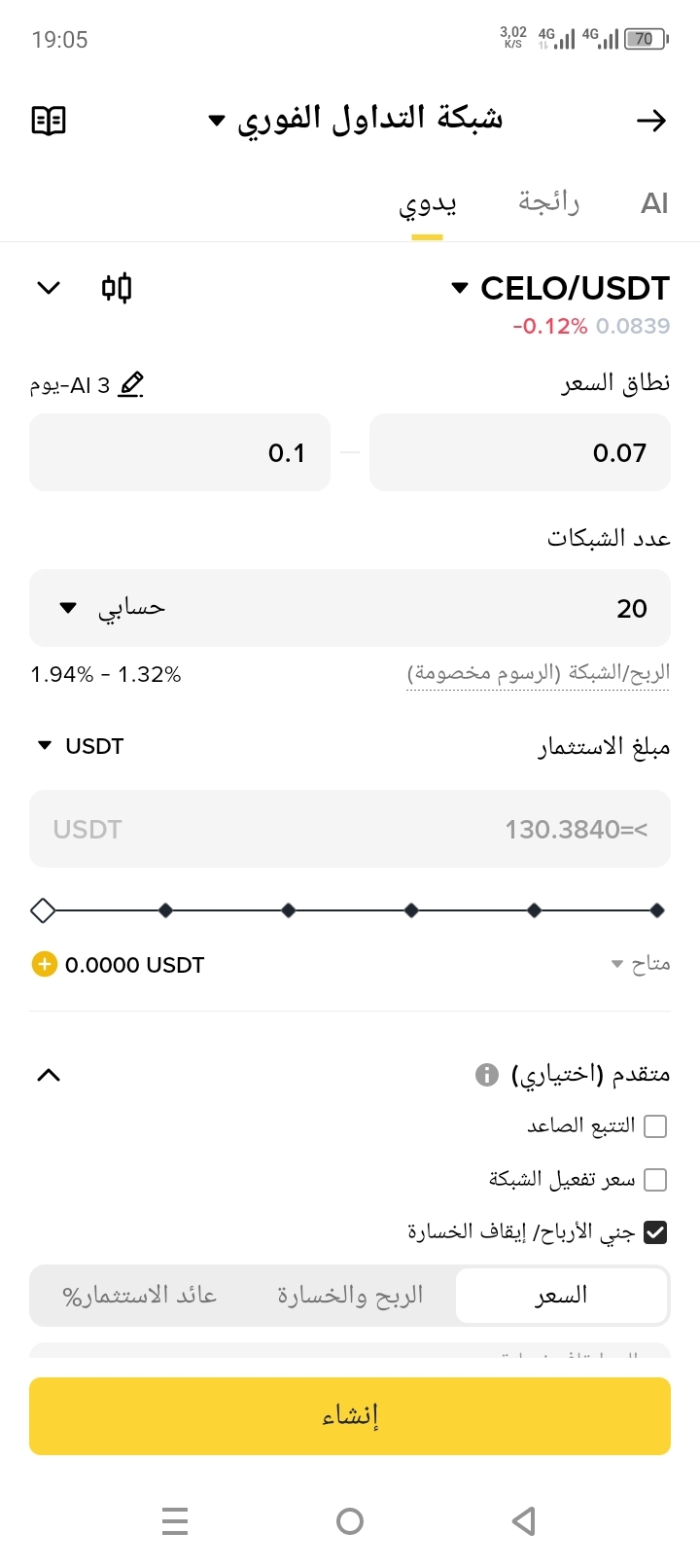Edit the upper price field 0.1
700x1568 pixels.
(x=180, y=452)
